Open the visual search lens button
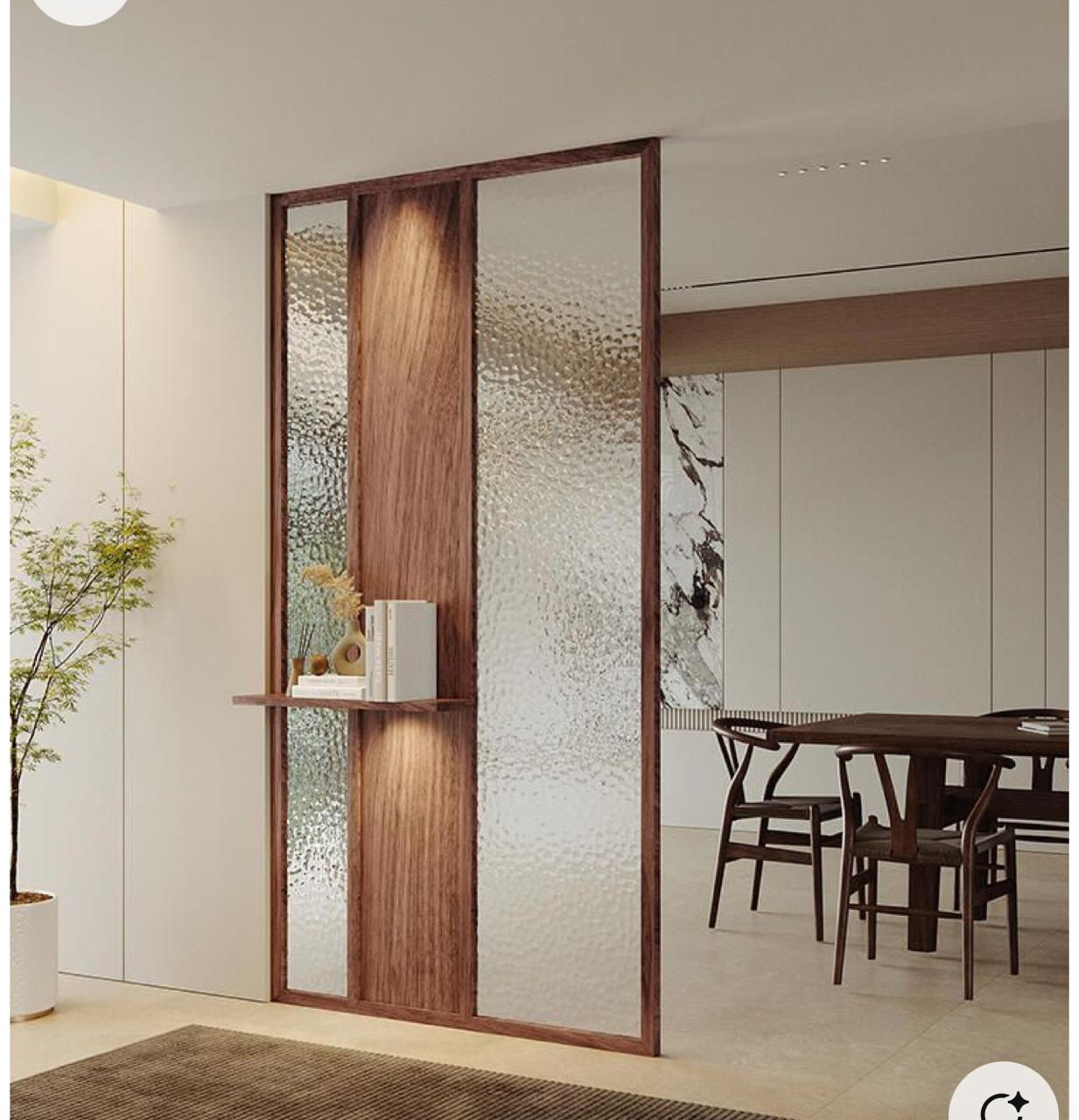The height and width of the screenshot is (1120, 1079). click(1005, 1098)
